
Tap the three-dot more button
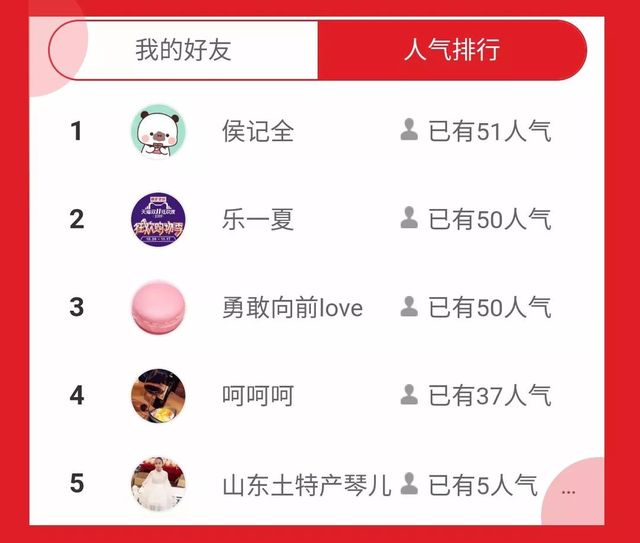pos(569,492)
